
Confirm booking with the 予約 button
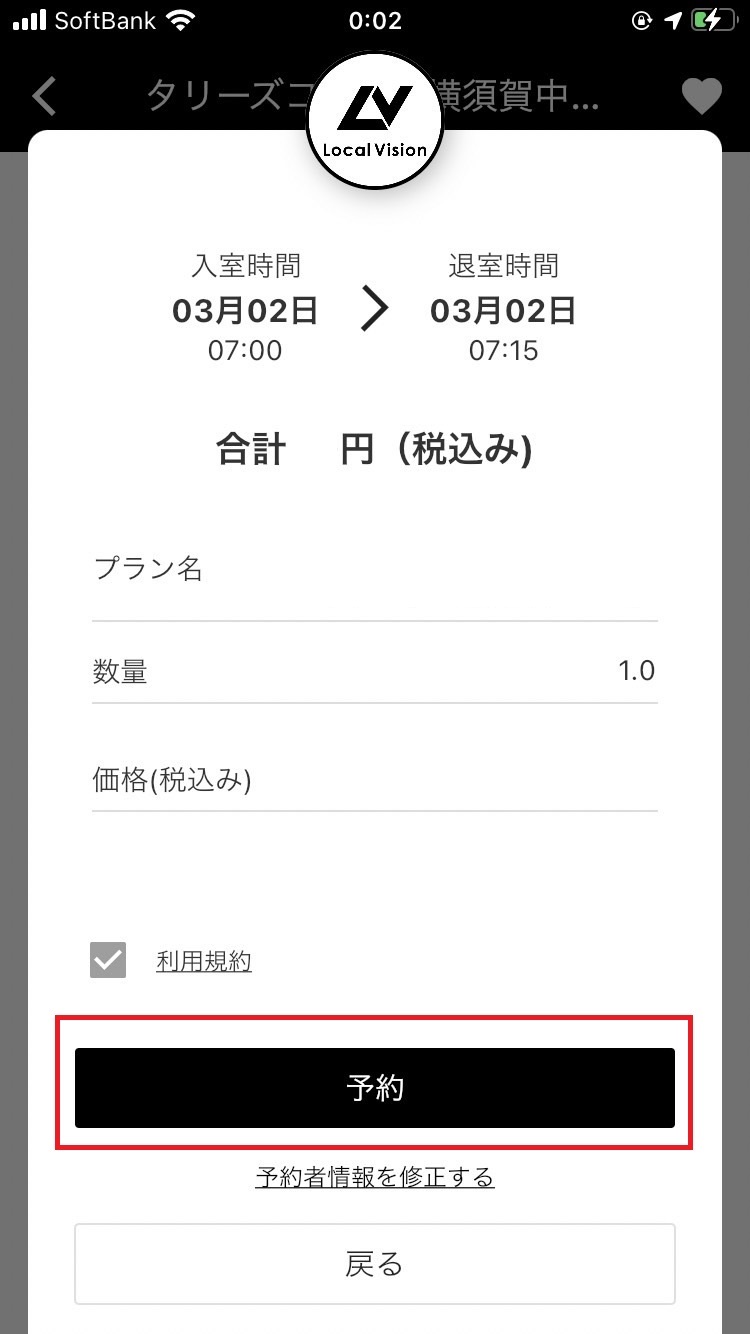(374, 1088)
